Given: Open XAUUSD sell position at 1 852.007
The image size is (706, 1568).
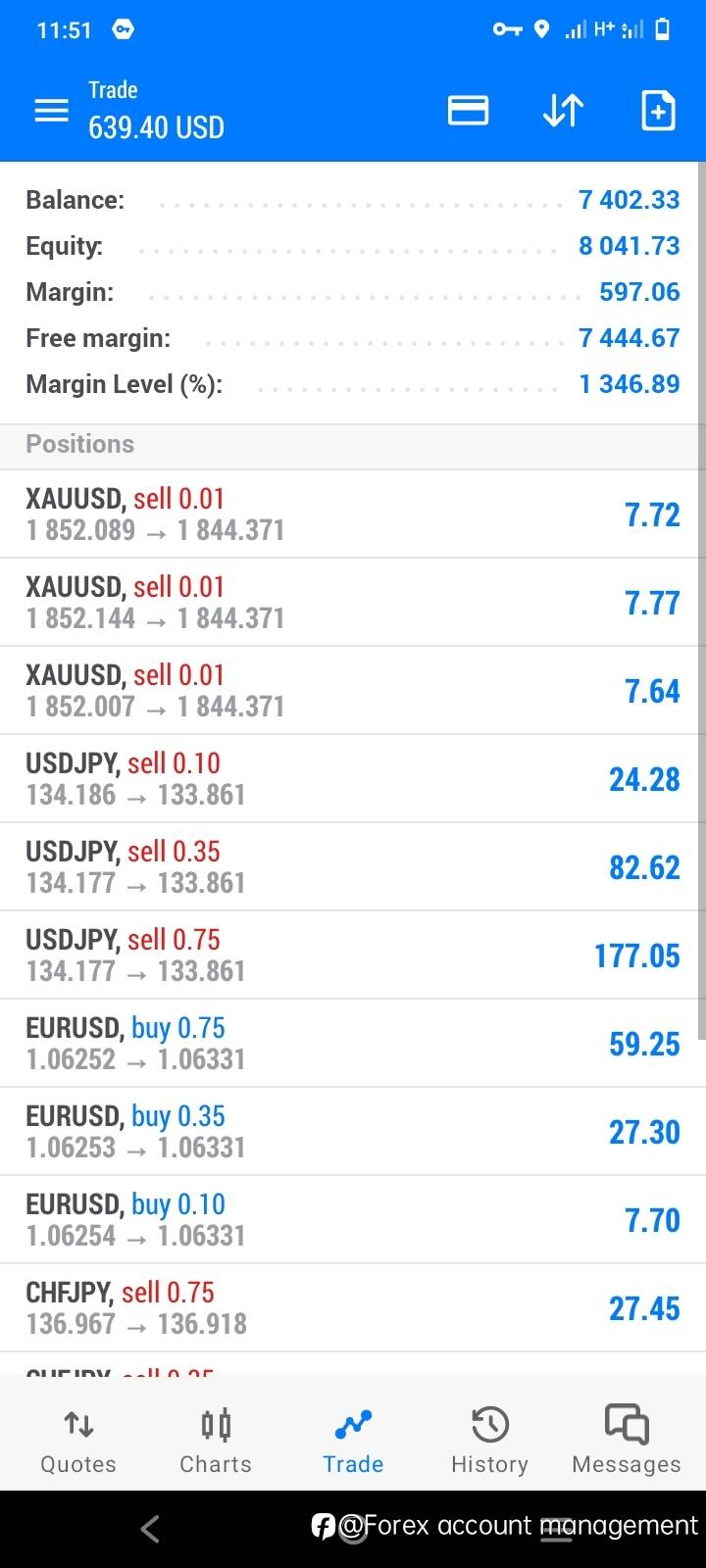Looking at the screenshot, I should click(x=353, y=691).
